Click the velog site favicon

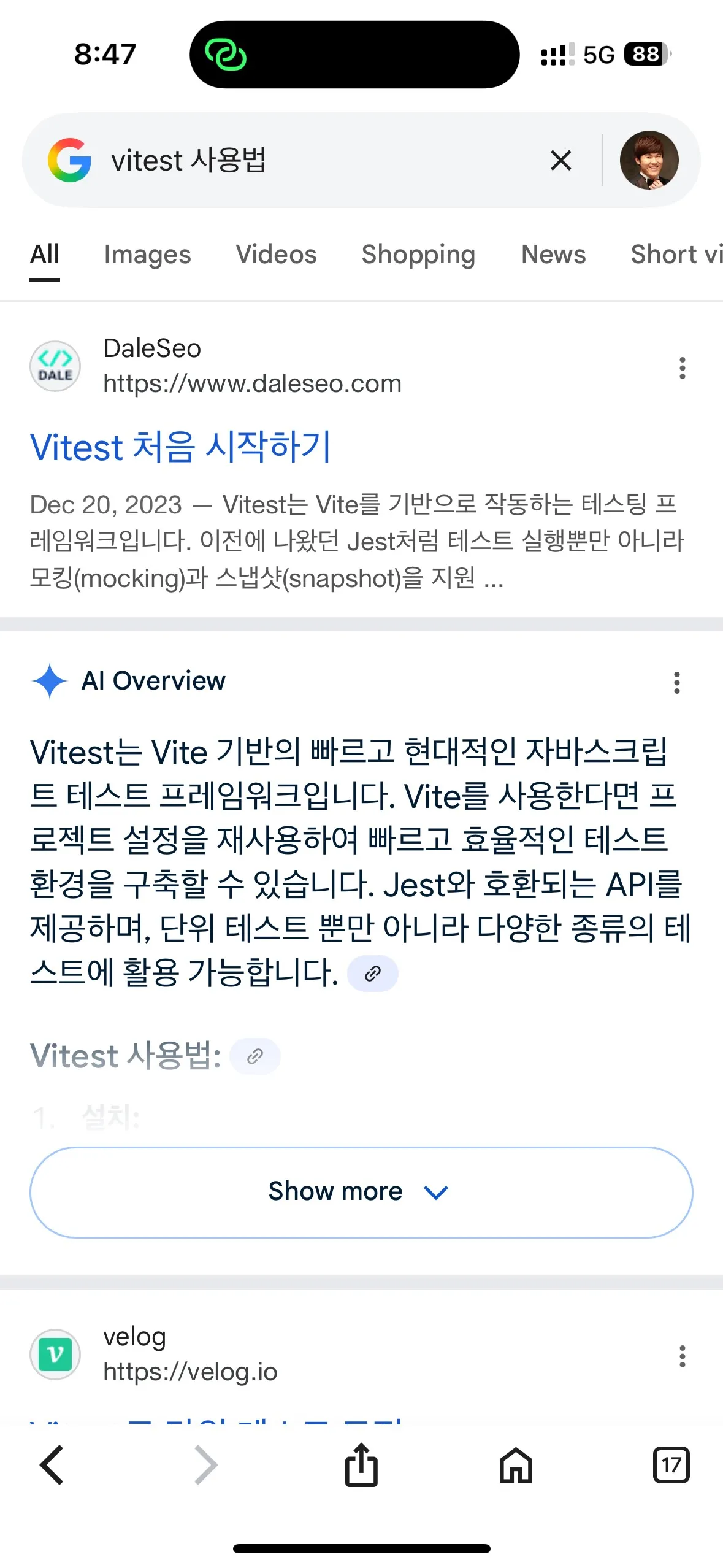[x=56, y=1355]
